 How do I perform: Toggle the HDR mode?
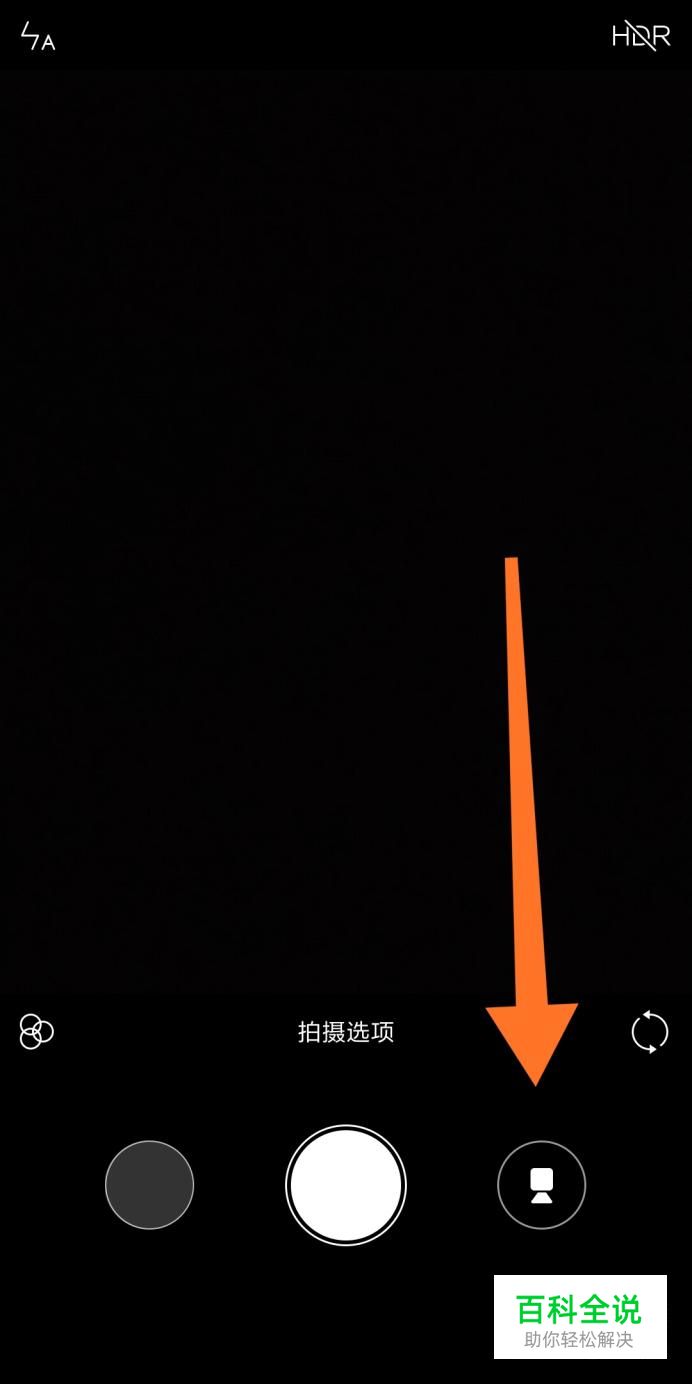pos(641,36)
